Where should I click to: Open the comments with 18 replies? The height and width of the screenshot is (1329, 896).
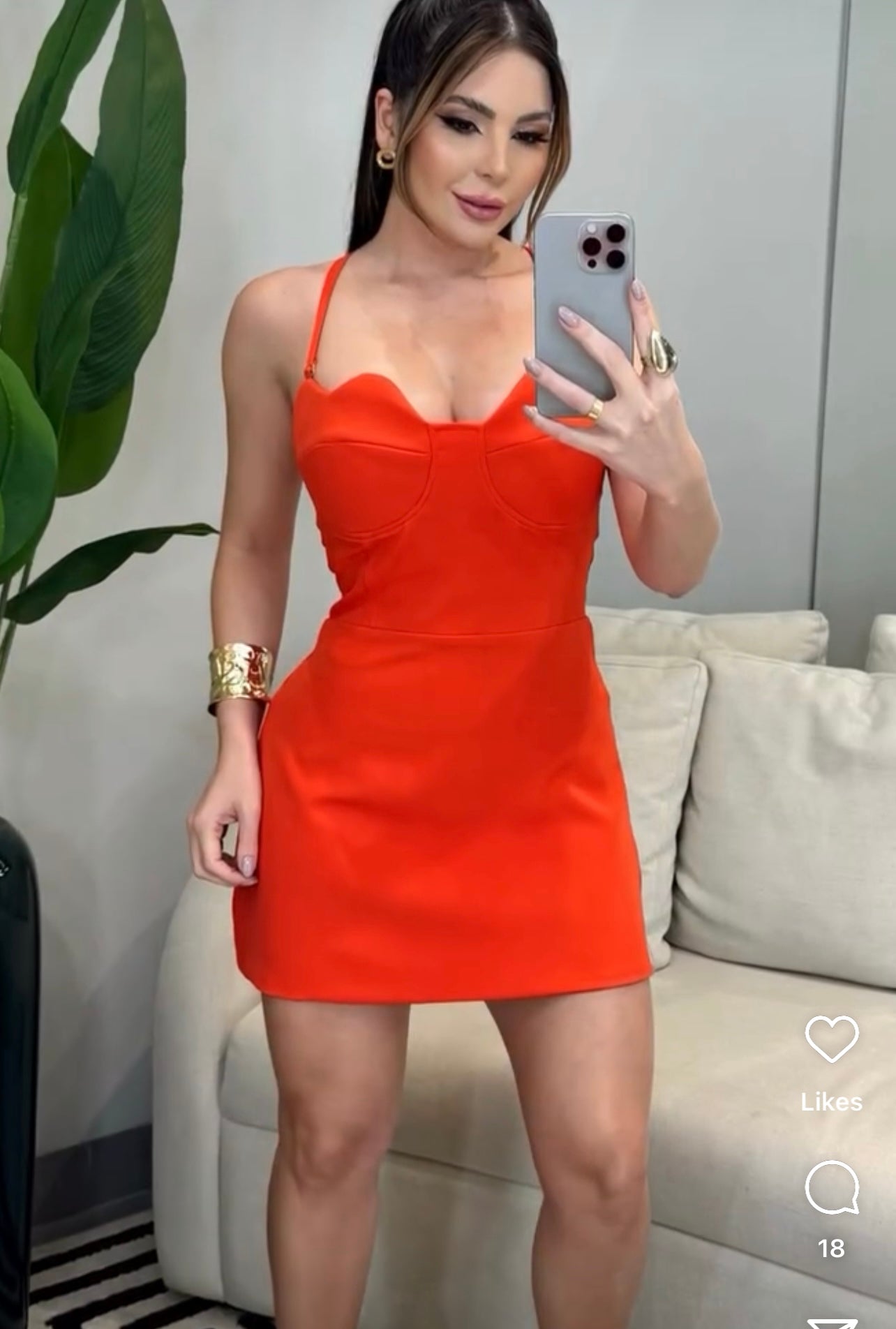tap(831, 1187)
